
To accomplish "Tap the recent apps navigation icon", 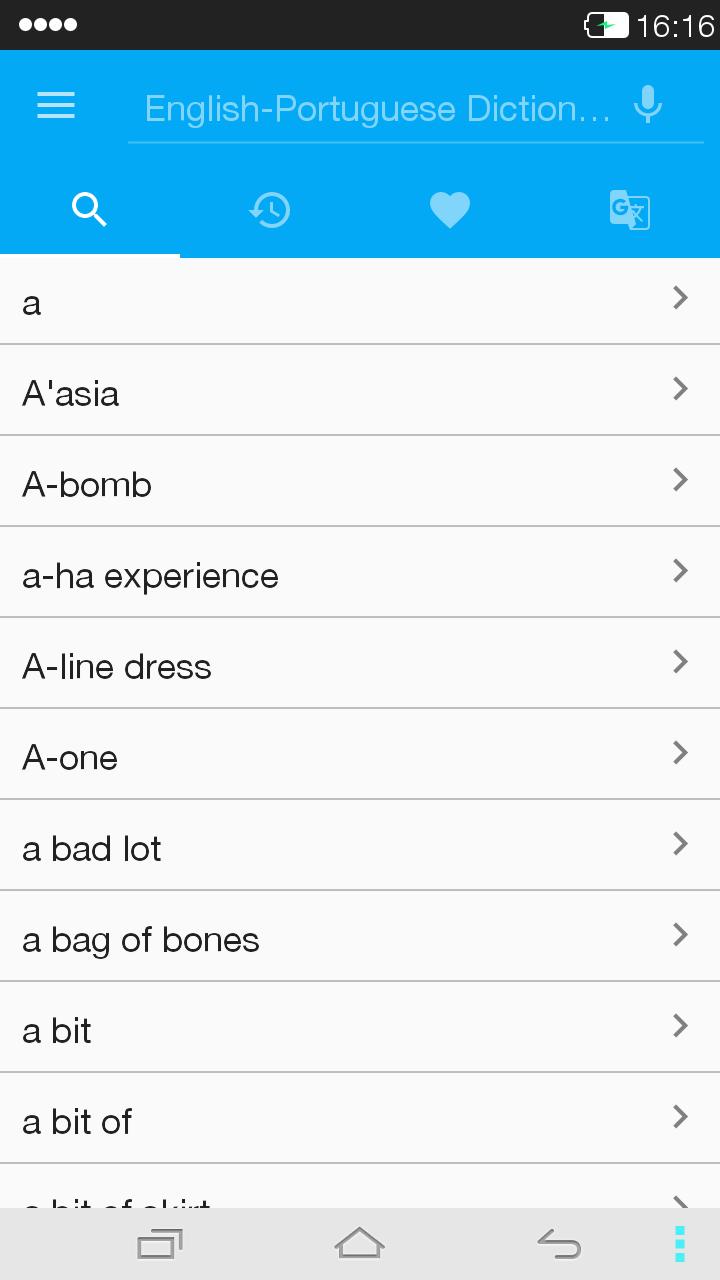I will 158,1243.
